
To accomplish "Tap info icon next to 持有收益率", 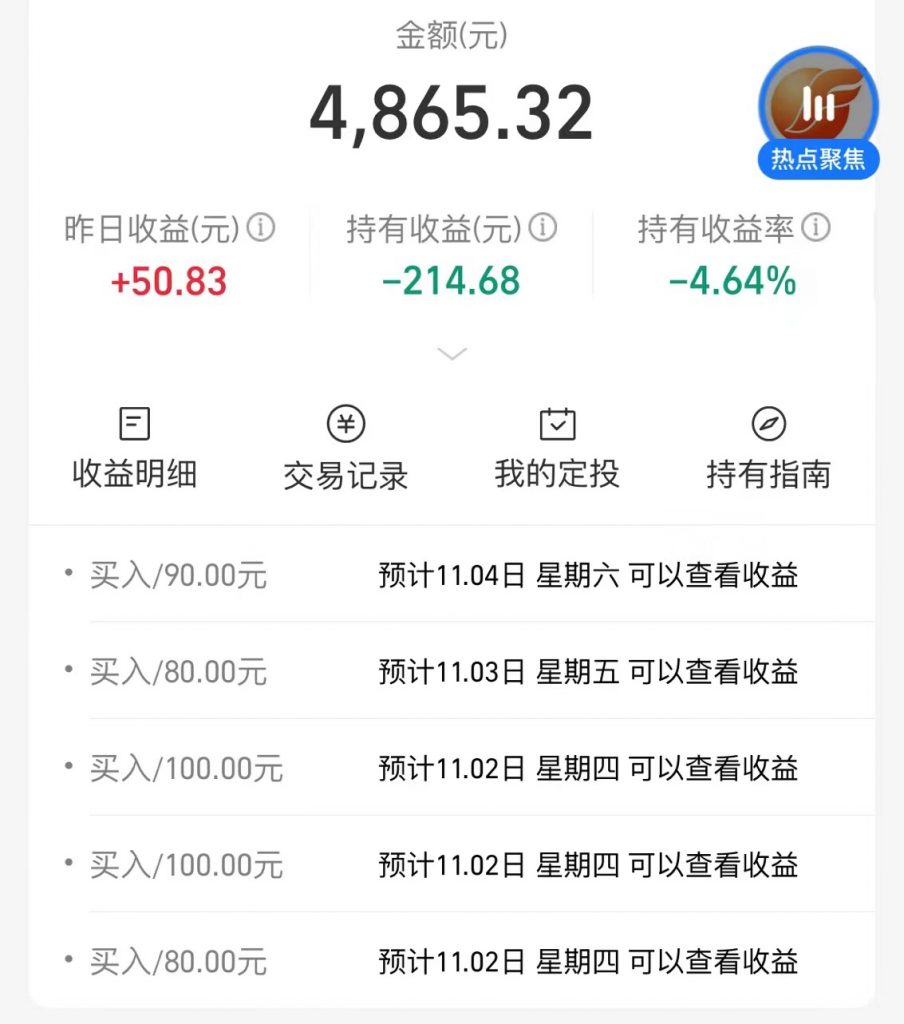I will (x=816, y=229).
